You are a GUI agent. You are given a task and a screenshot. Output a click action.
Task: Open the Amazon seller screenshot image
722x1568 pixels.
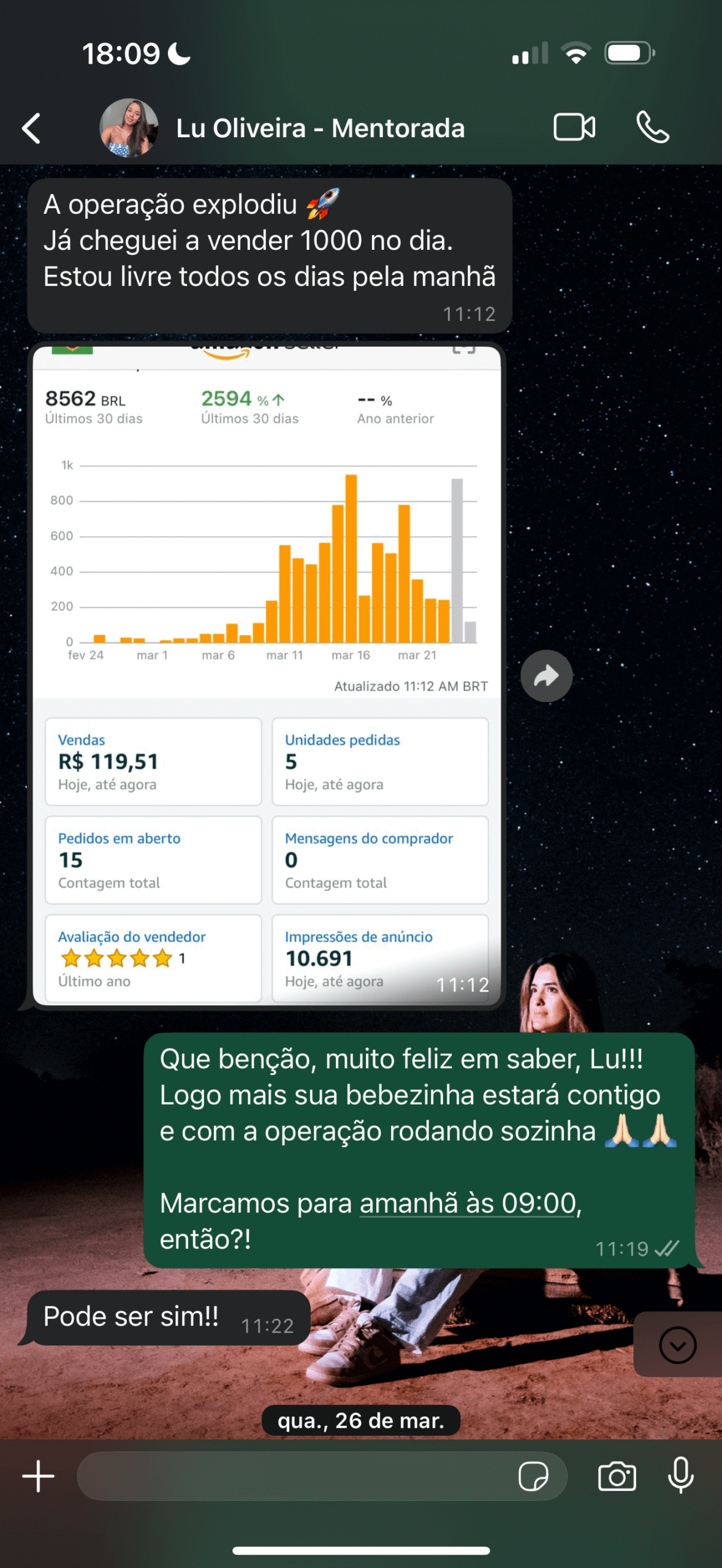pos(267,674)
